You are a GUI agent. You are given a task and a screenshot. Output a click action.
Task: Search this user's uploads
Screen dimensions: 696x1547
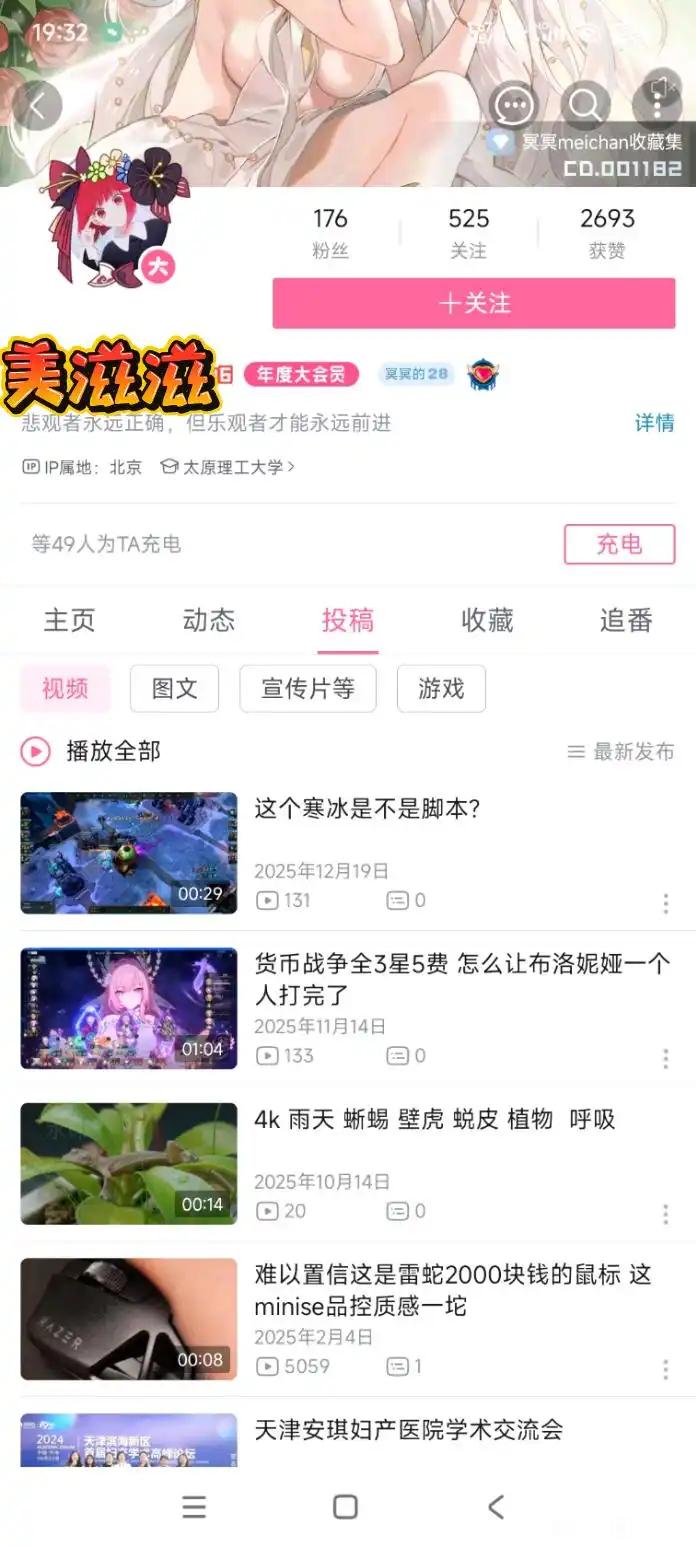tap(585, 105)
